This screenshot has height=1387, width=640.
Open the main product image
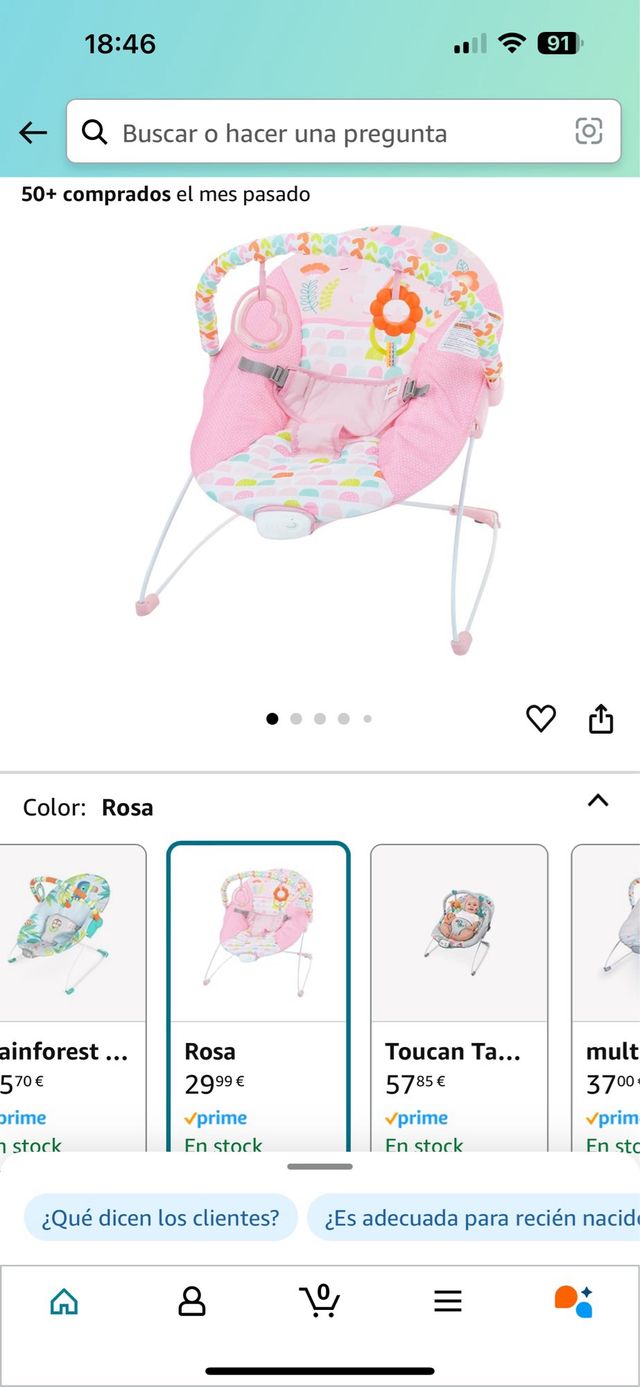[320, 440]
